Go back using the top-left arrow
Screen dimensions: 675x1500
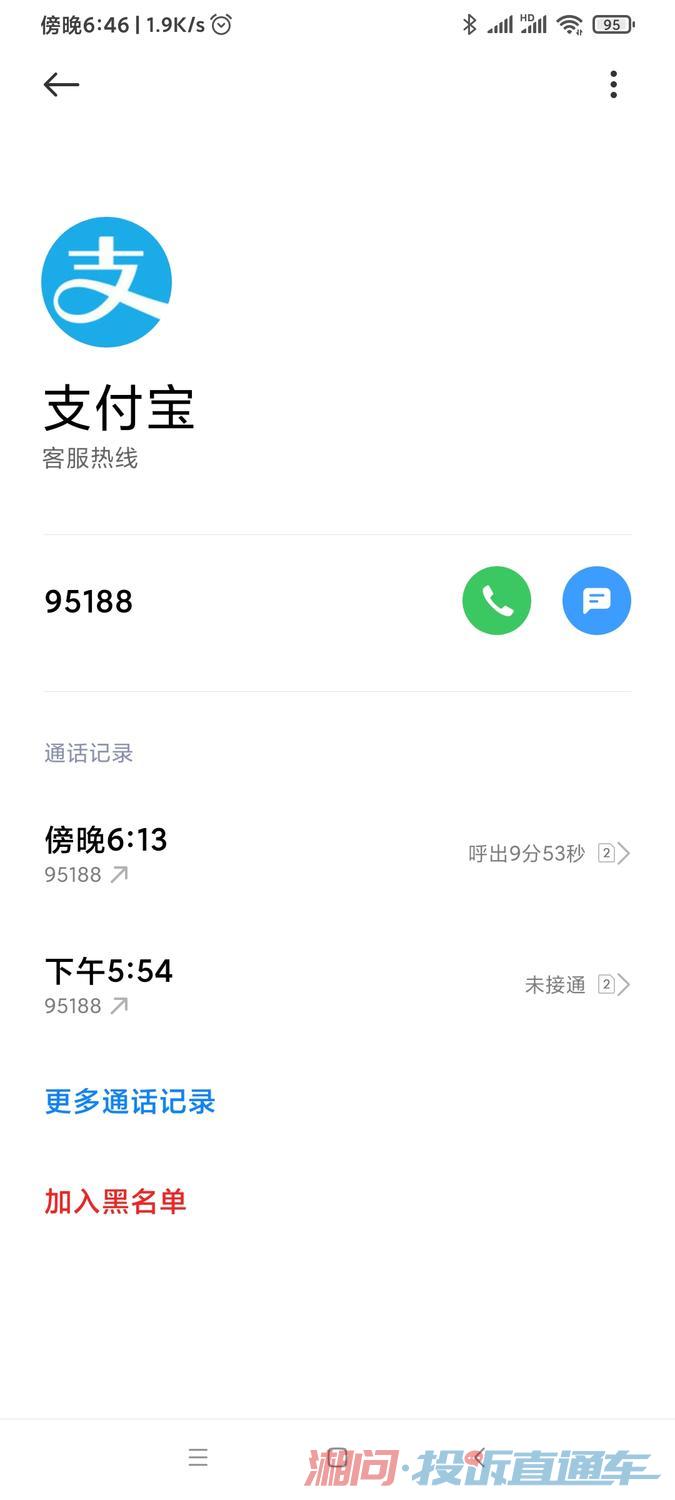61,85
